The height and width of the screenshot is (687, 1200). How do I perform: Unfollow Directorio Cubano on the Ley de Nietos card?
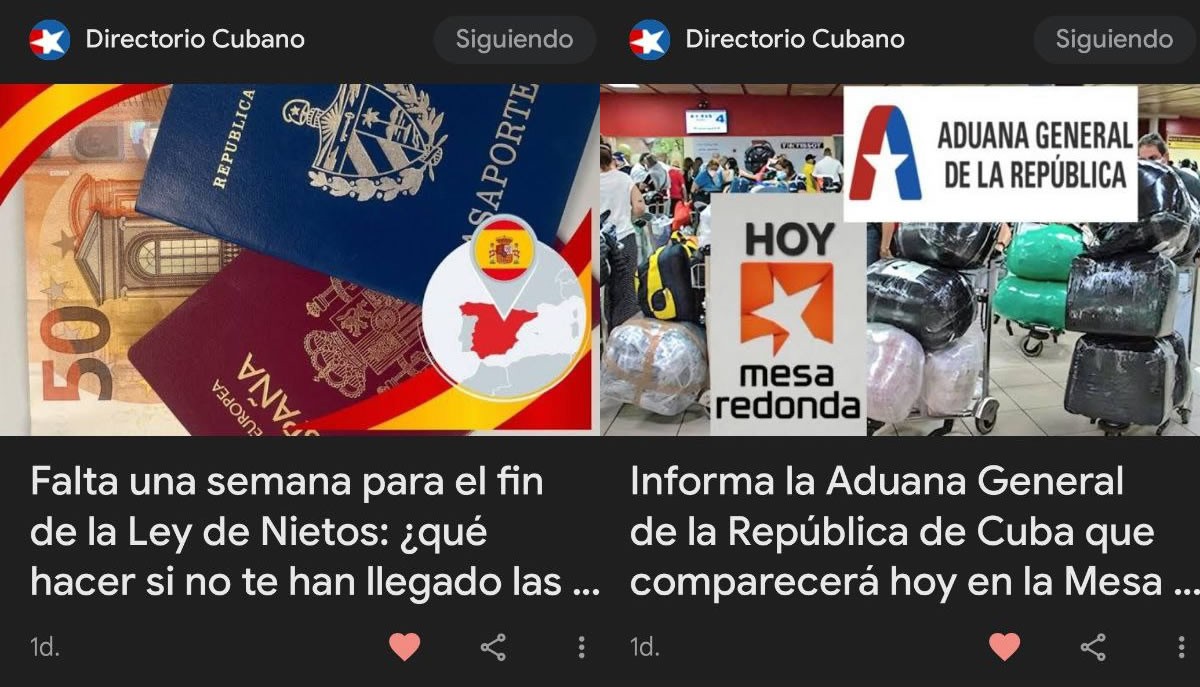coord(514,40)
